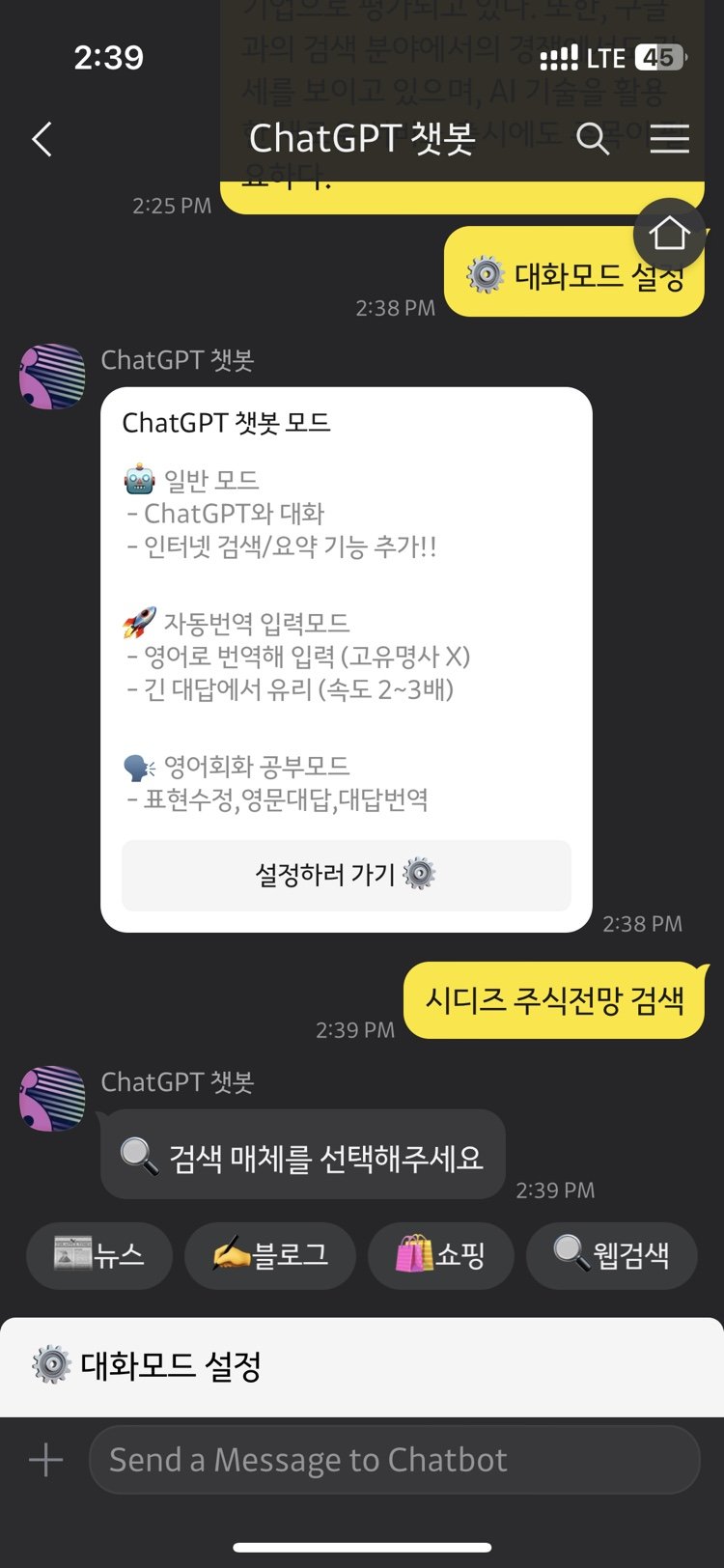Open the ChatGPT 챗봇 profile avatar above the mode card

[x=52, y=377]
